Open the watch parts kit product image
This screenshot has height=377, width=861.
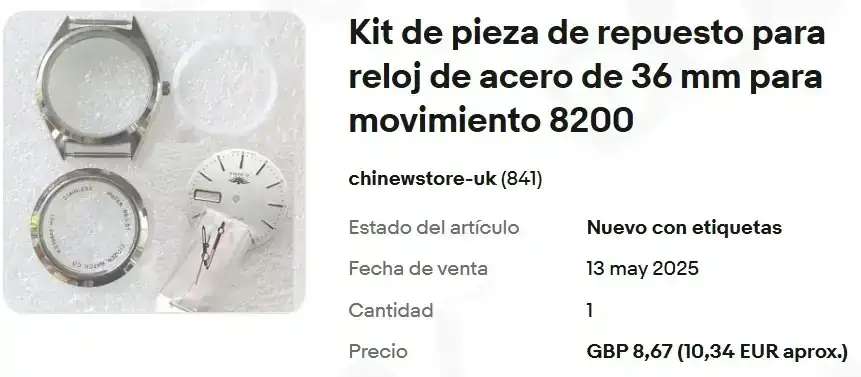[154, 162]
